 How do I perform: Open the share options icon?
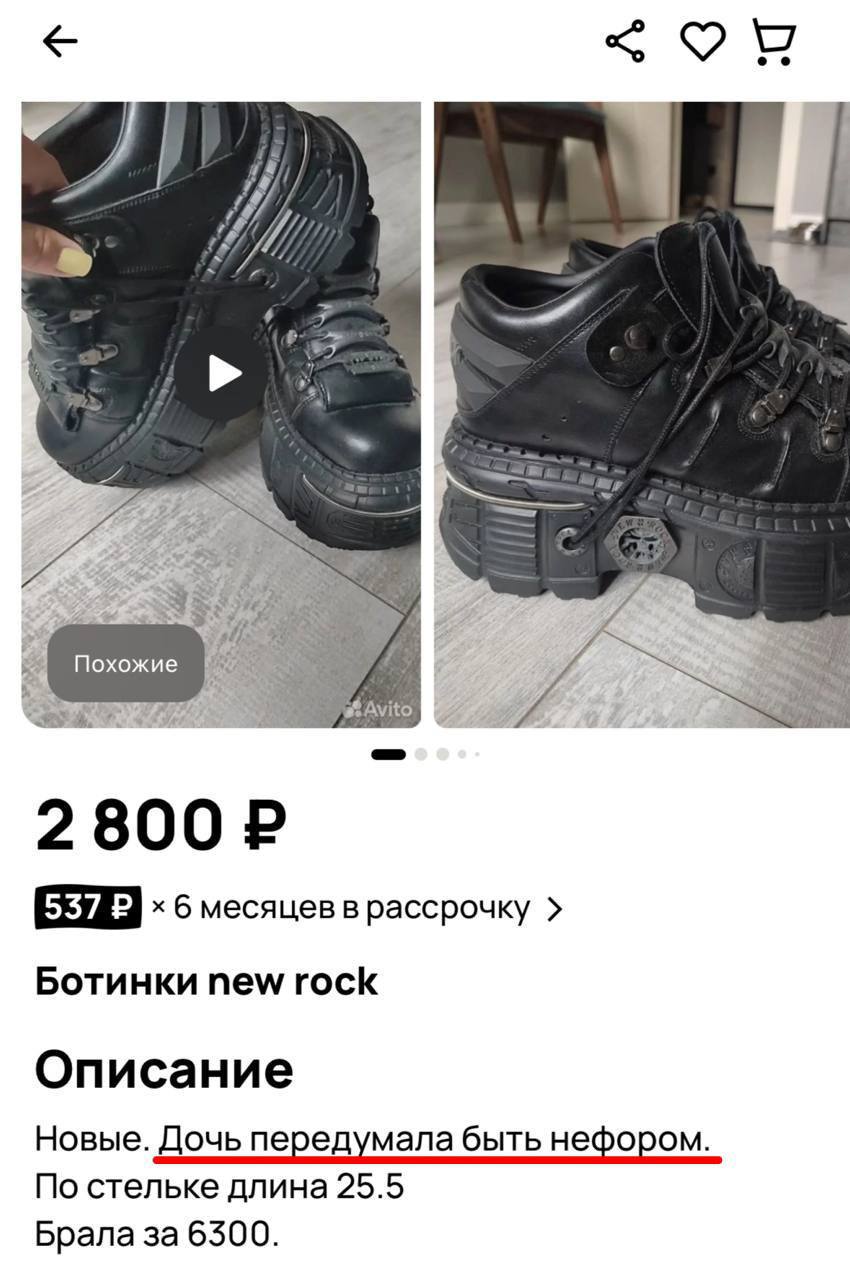(x=625, y=41)
